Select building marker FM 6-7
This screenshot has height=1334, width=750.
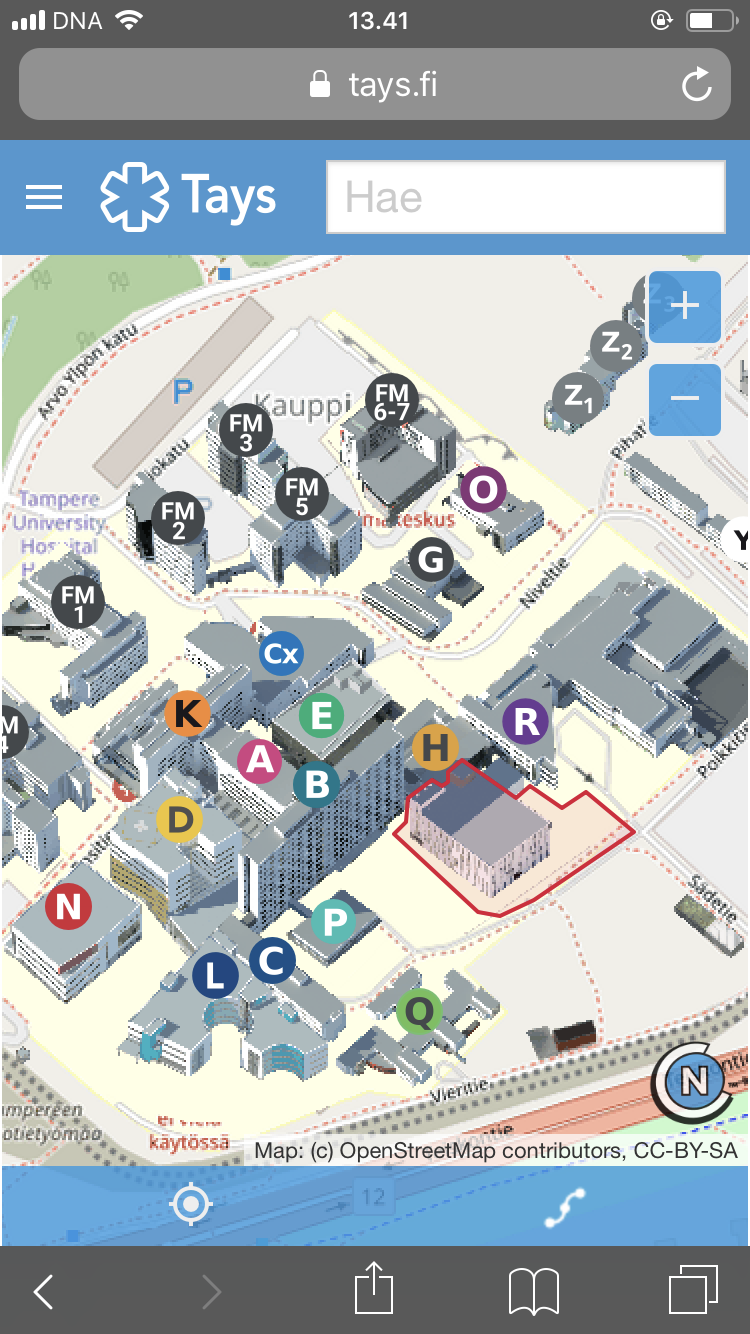[x=392, y=399]
